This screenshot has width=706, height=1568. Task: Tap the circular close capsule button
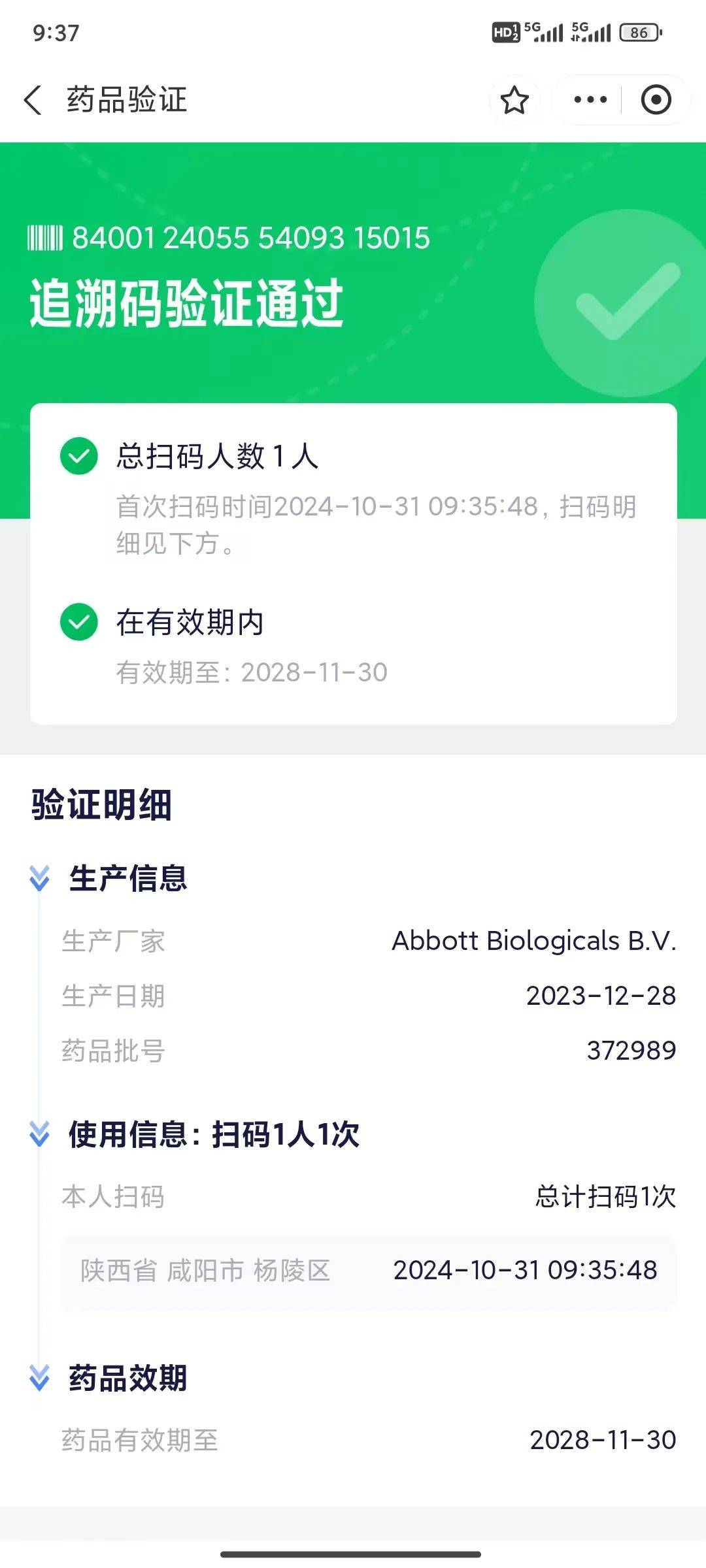point(655,99)
